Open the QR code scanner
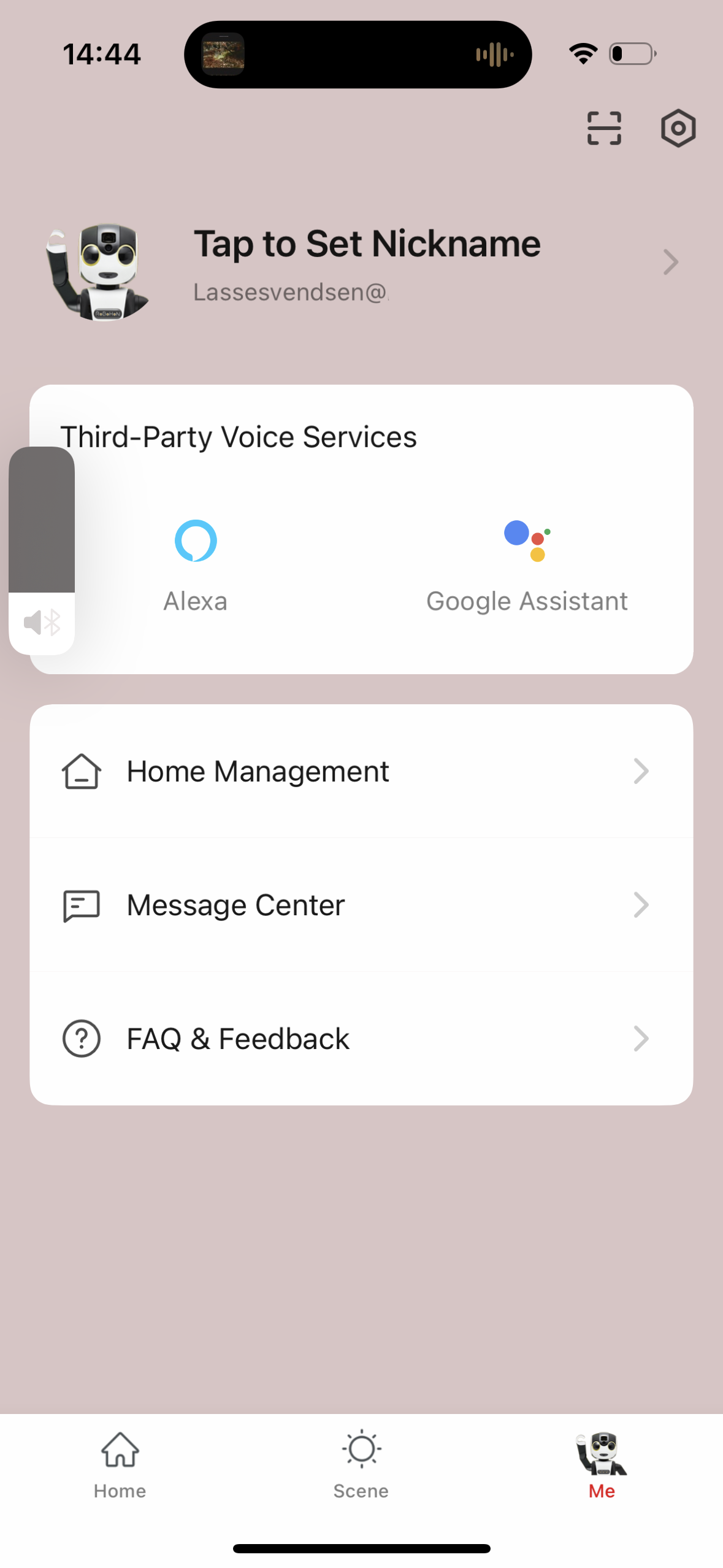Viewport: 723px width, 1568px height. coord(603,128)
